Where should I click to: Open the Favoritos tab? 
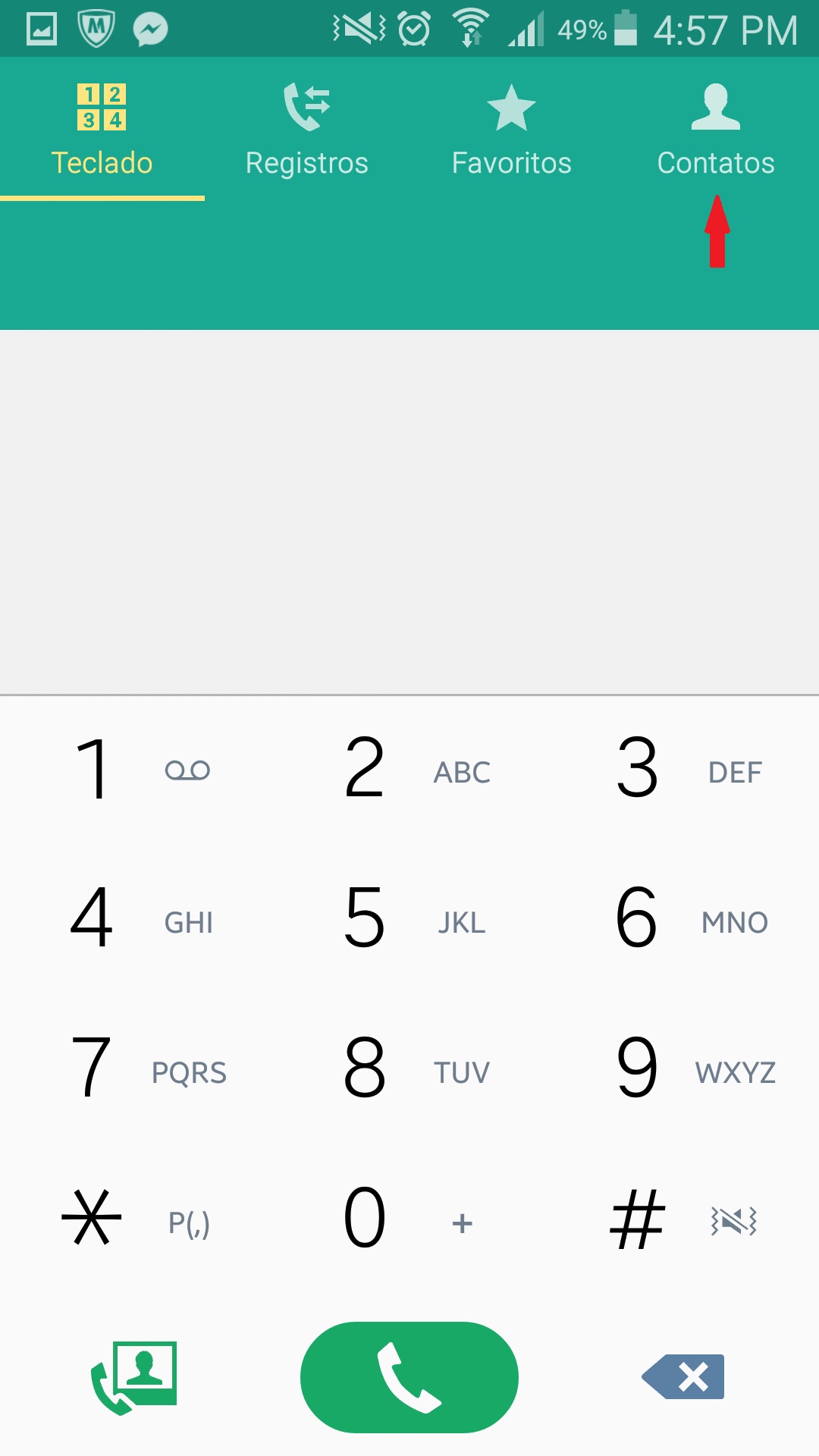click(511, 130)
